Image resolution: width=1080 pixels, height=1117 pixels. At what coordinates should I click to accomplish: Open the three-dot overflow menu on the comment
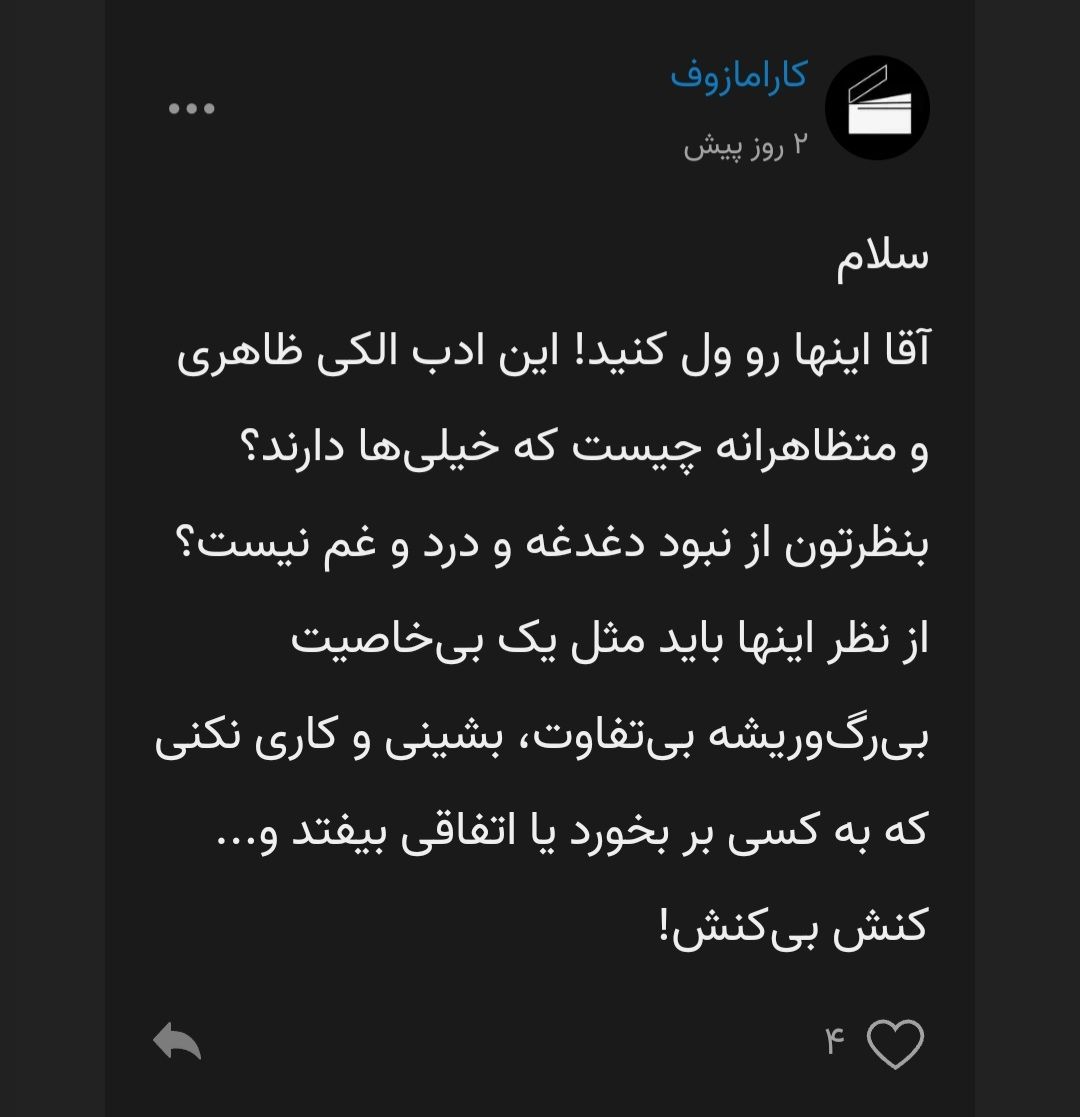pos(192,109)
